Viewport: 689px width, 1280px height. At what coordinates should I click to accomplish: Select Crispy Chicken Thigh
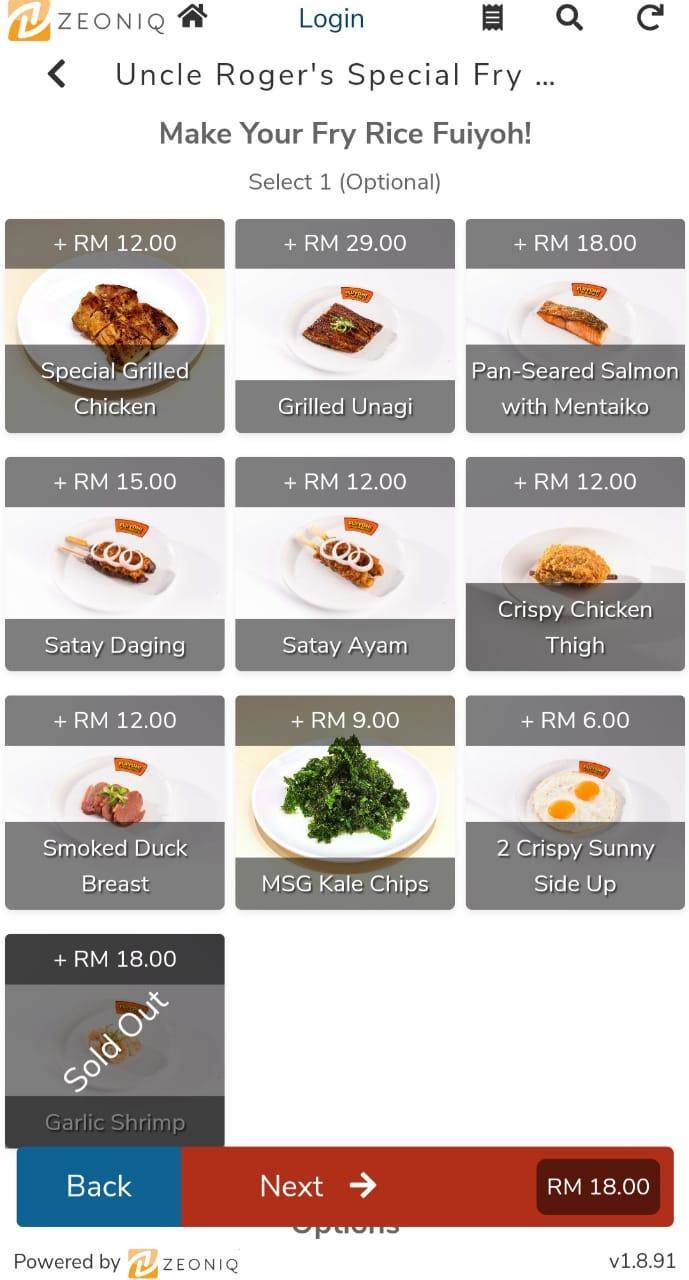[x=575, y=564]
